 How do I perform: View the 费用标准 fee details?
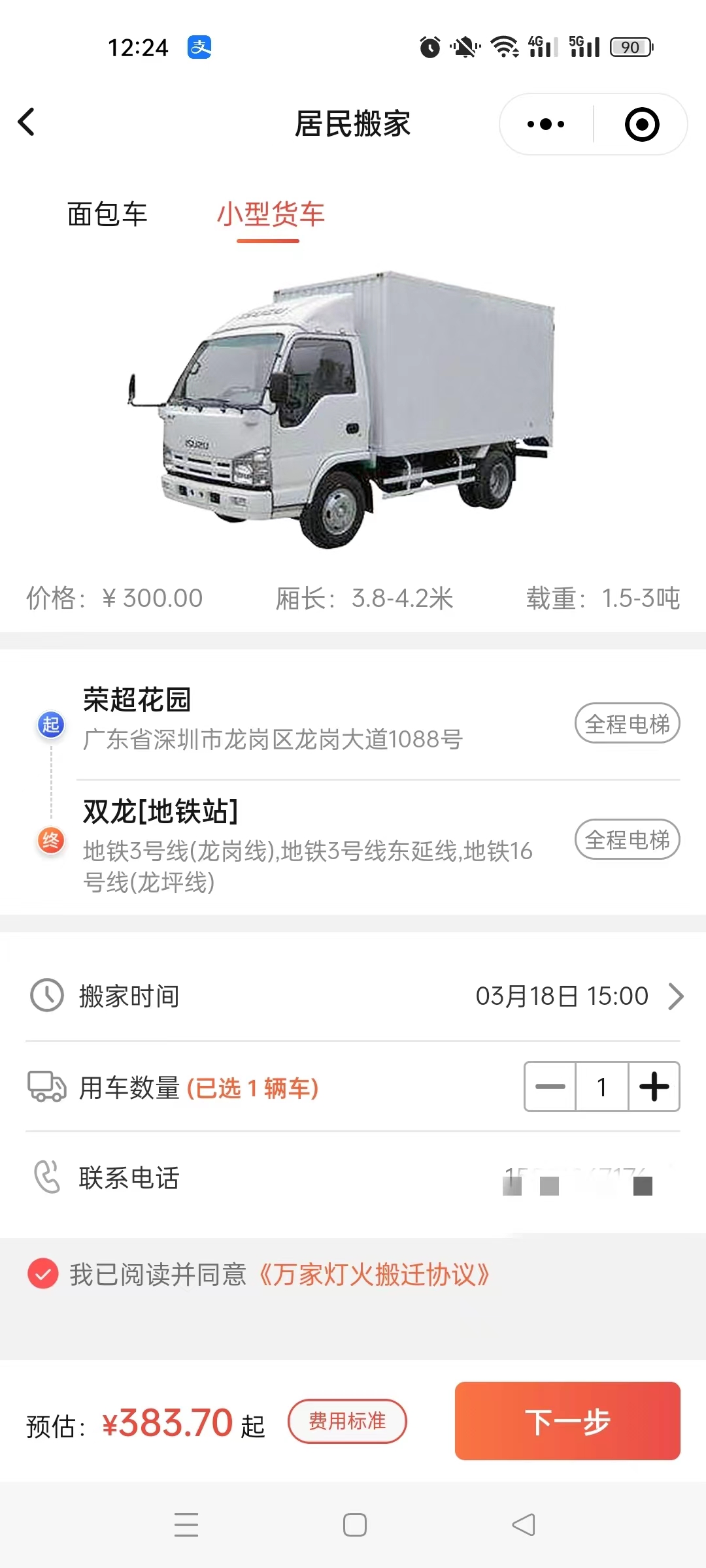click(348, 1422)
